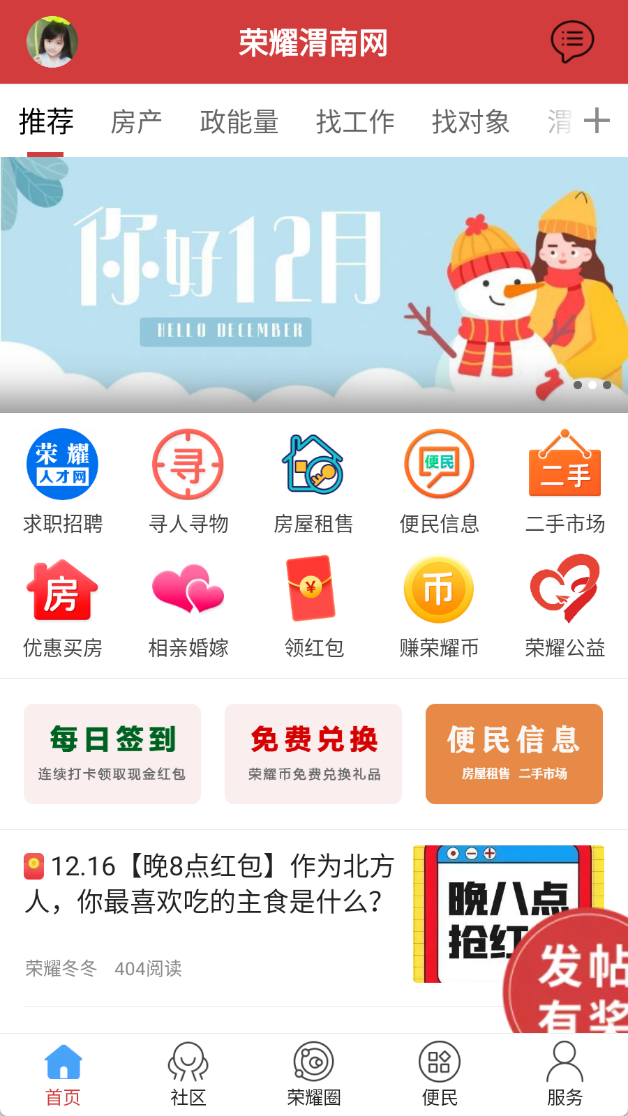Go to the 服务 tab

pos(565,1074)
